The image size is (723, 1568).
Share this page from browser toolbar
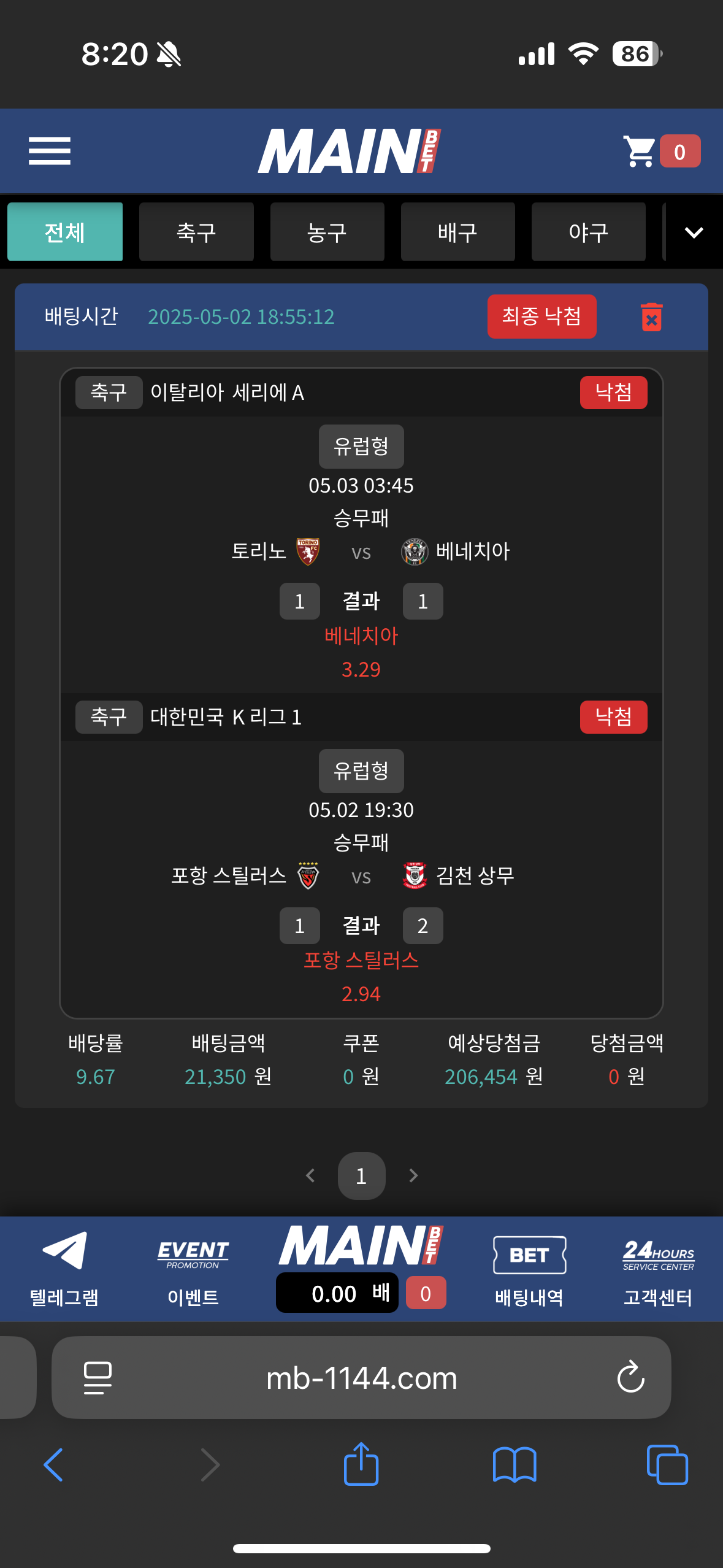pos(361,1464)
